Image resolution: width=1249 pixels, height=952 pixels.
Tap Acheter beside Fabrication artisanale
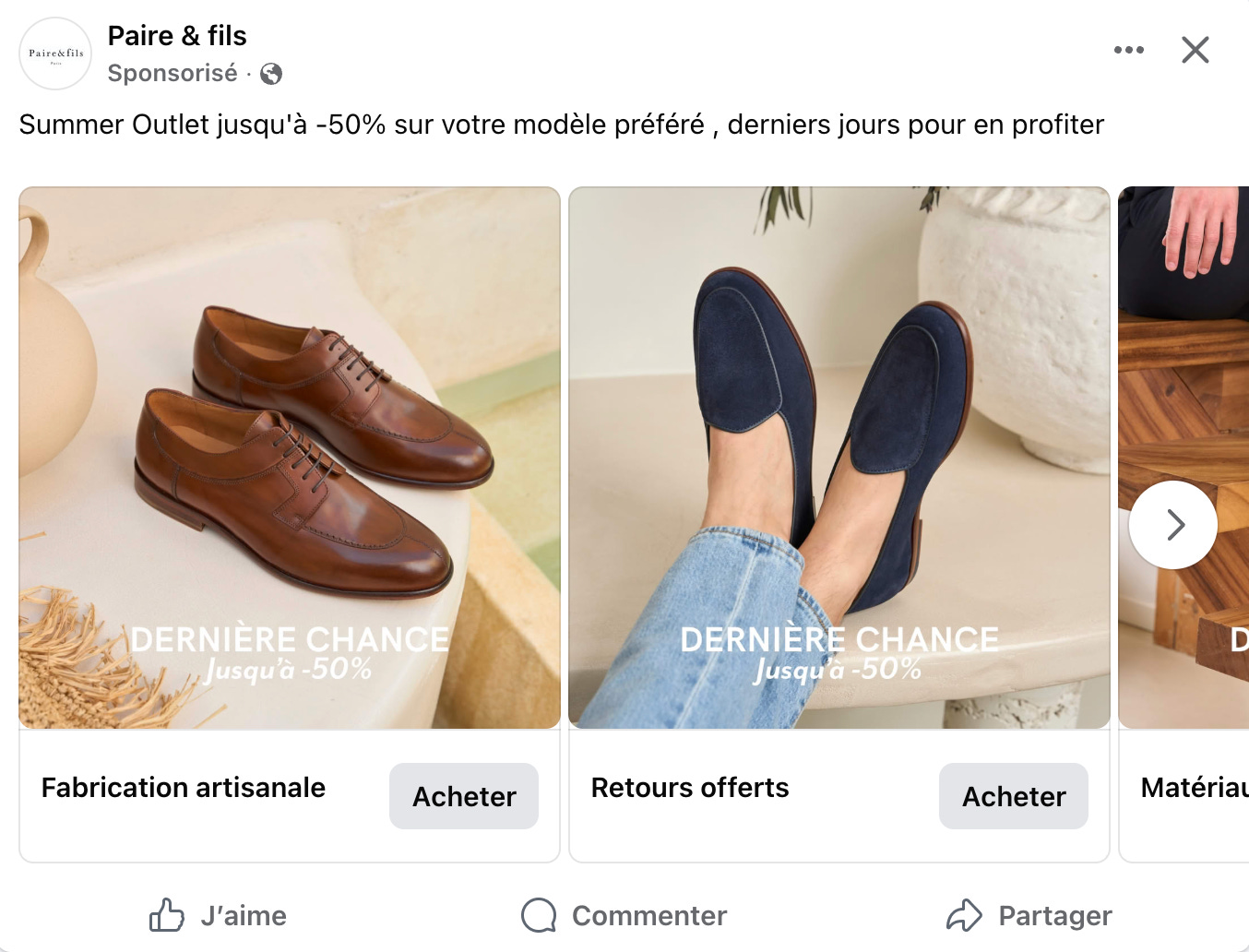[464, 796]
